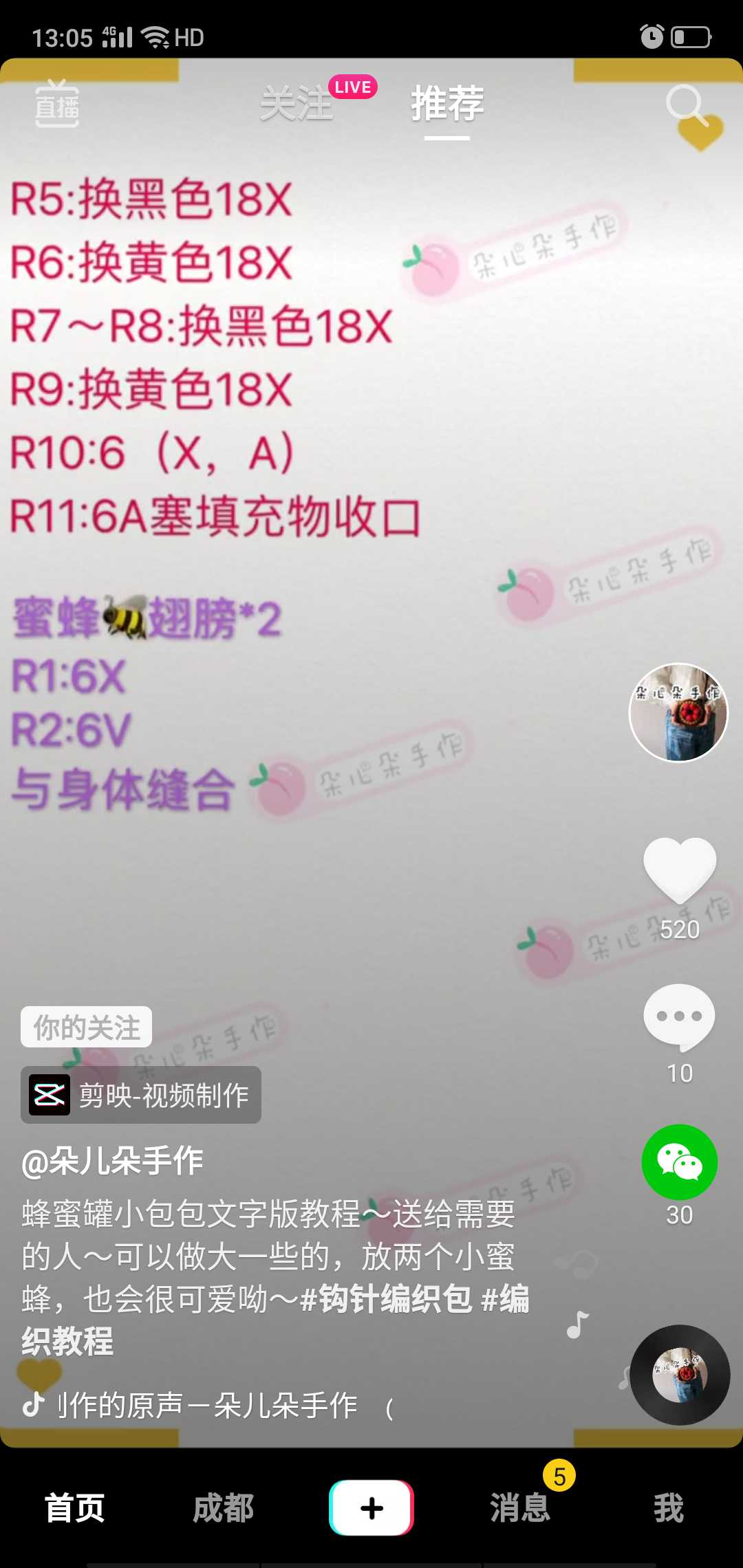
Task: Open the comments bubble
Action: tap(679, 1018)
